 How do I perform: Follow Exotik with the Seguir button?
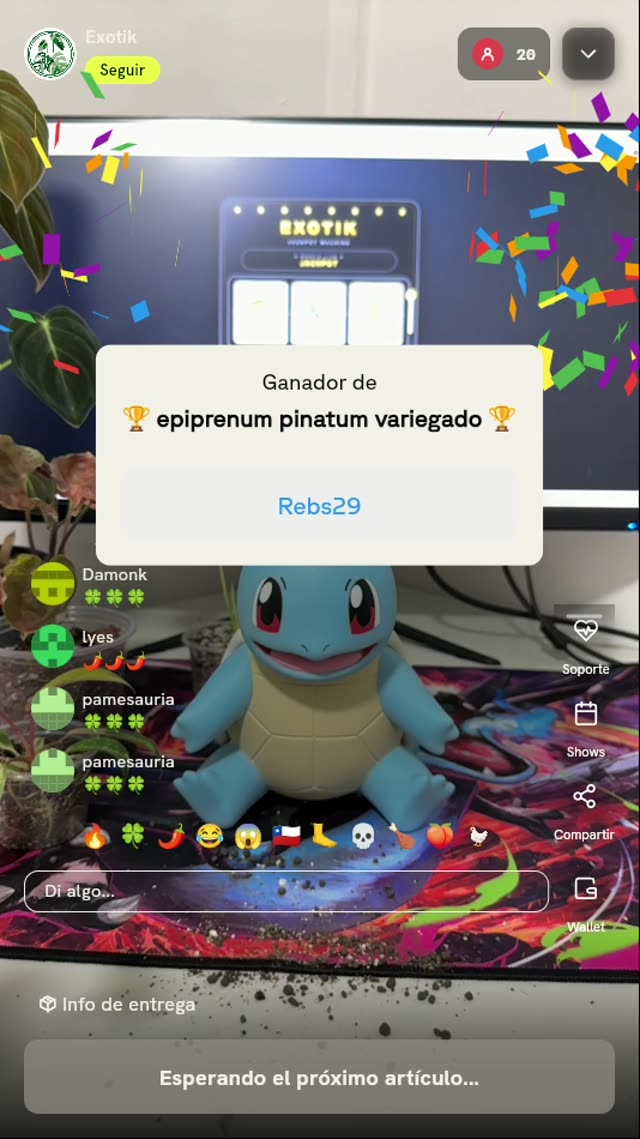(x=122, y=70)
